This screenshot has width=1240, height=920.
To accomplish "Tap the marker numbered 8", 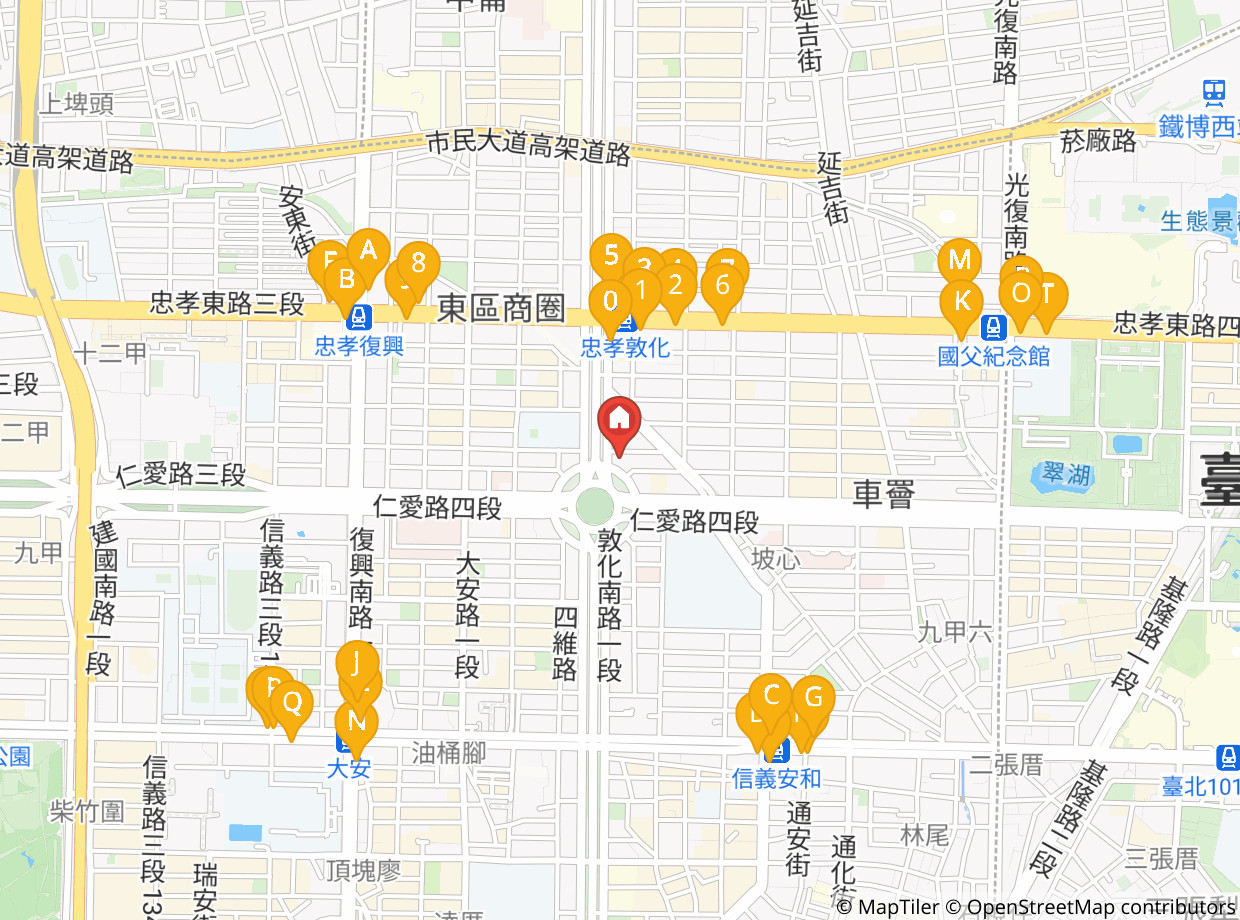I will 419,263.
